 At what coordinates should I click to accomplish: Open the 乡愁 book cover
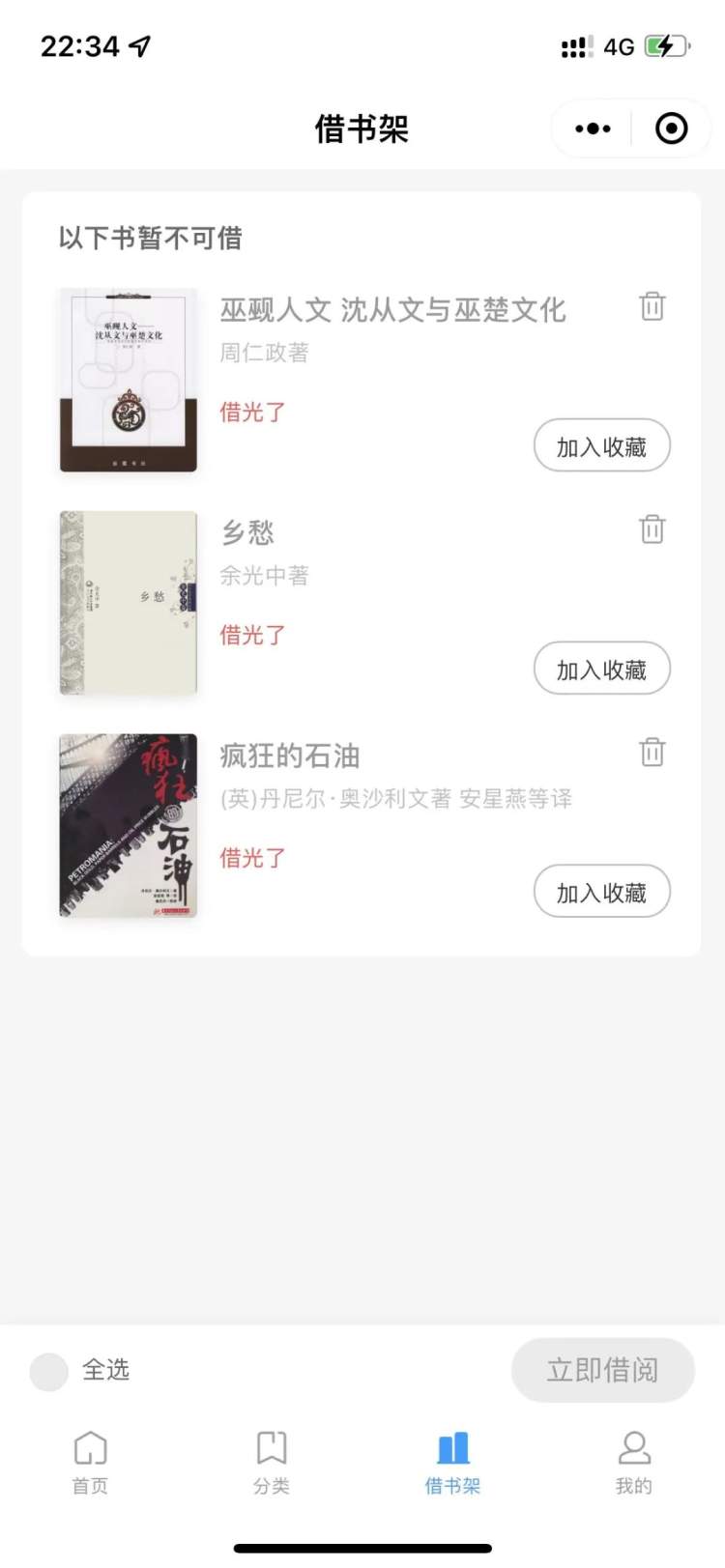129,603
